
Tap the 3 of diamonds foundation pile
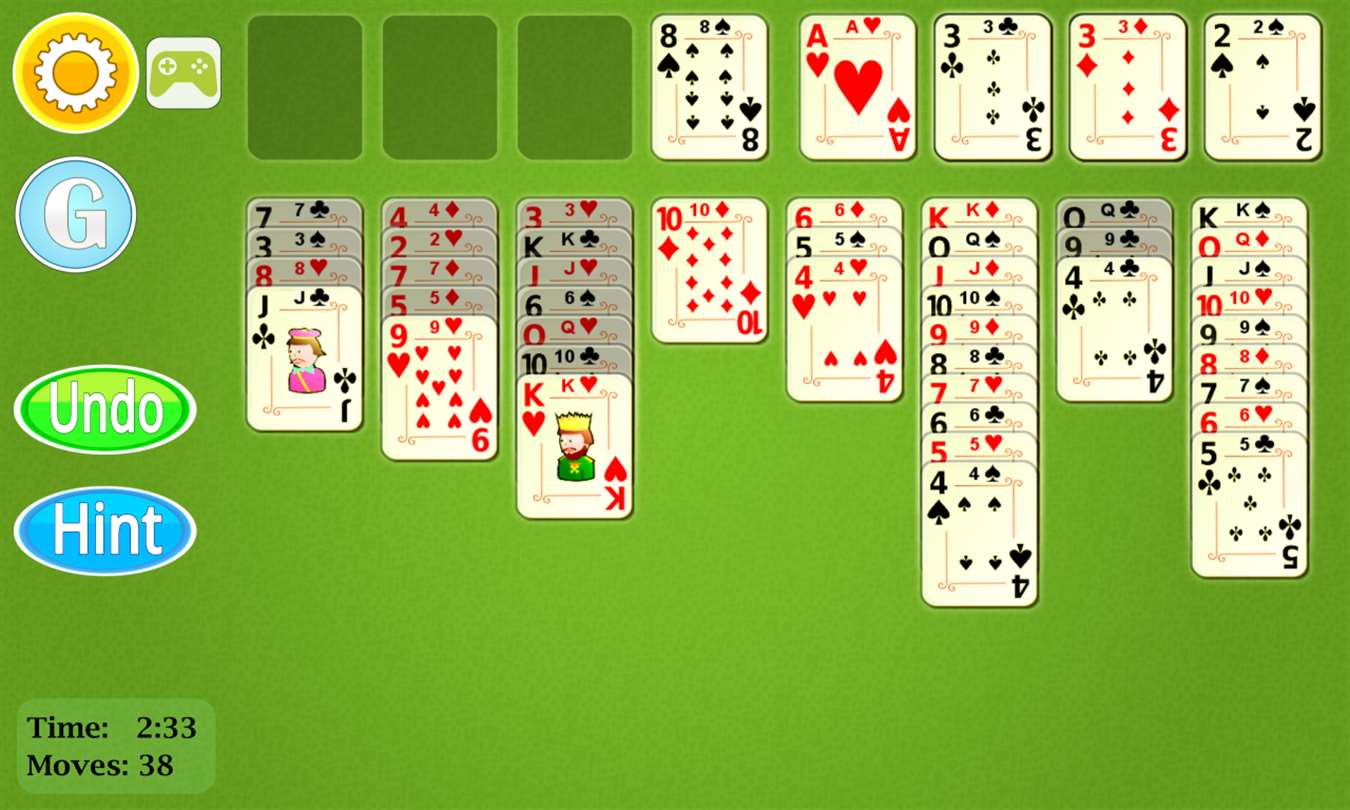(1127, 87)
